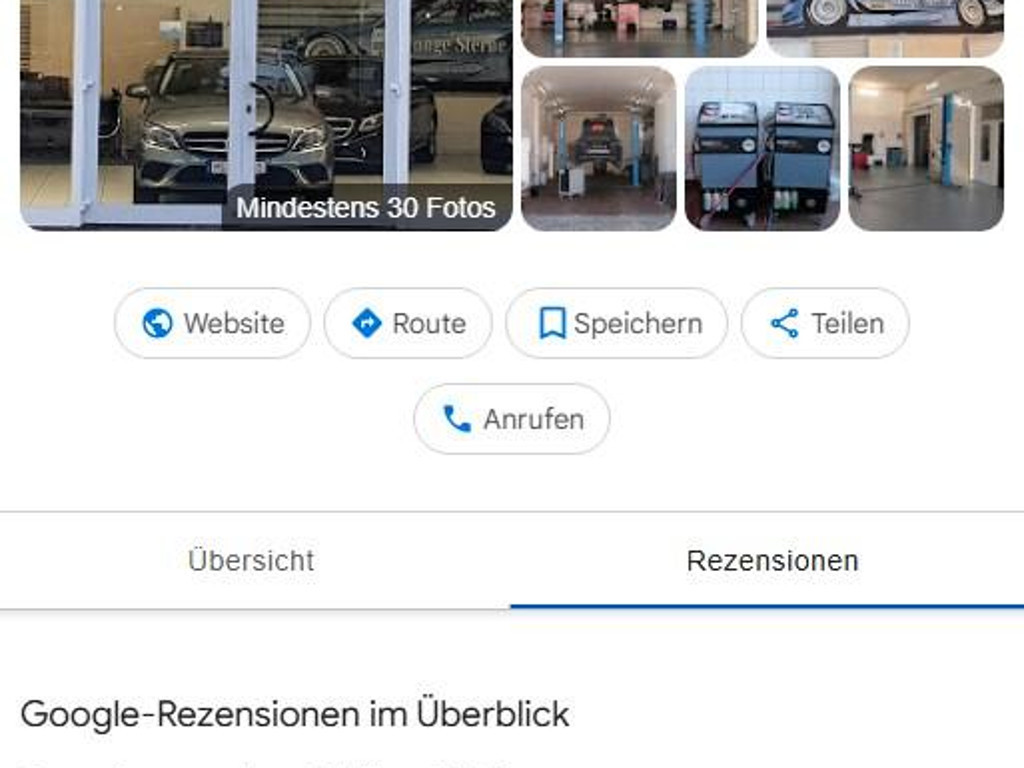Switch to the Übersicht tab
The height and width of the screenshot is (768, 1024).
(x=251, y=560)
